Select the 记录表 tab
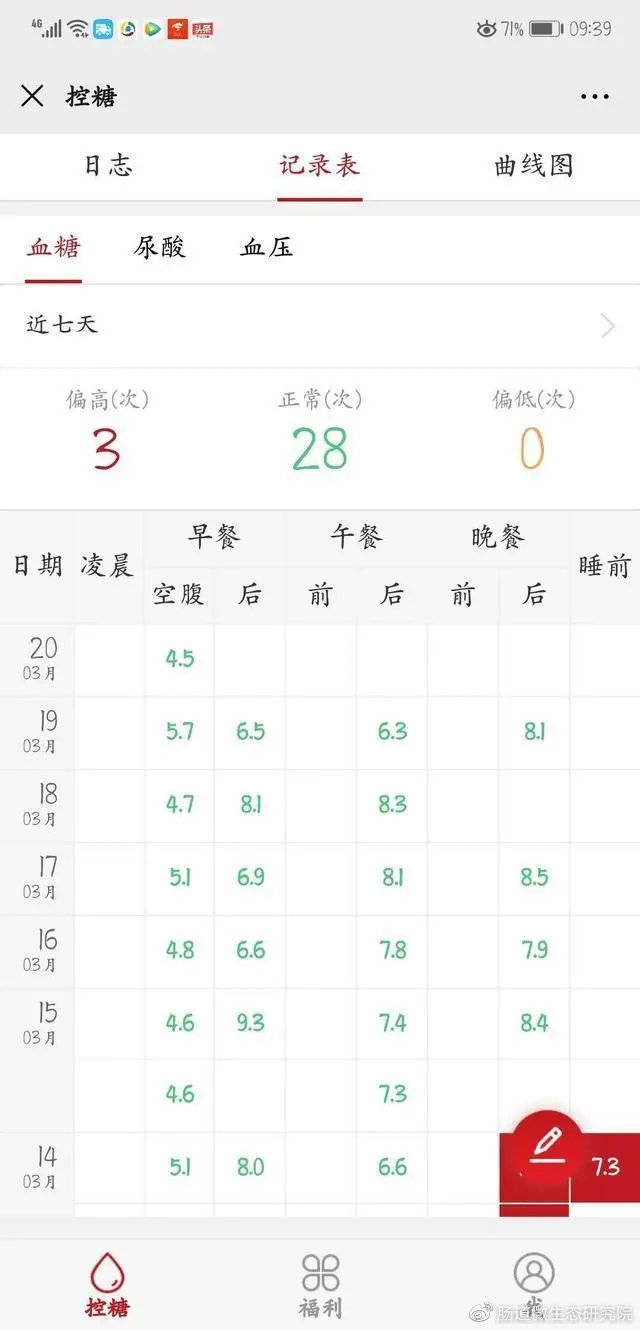Image resolution: width=640 pixels, height=1330 pixels. click(x=320, y=166)
